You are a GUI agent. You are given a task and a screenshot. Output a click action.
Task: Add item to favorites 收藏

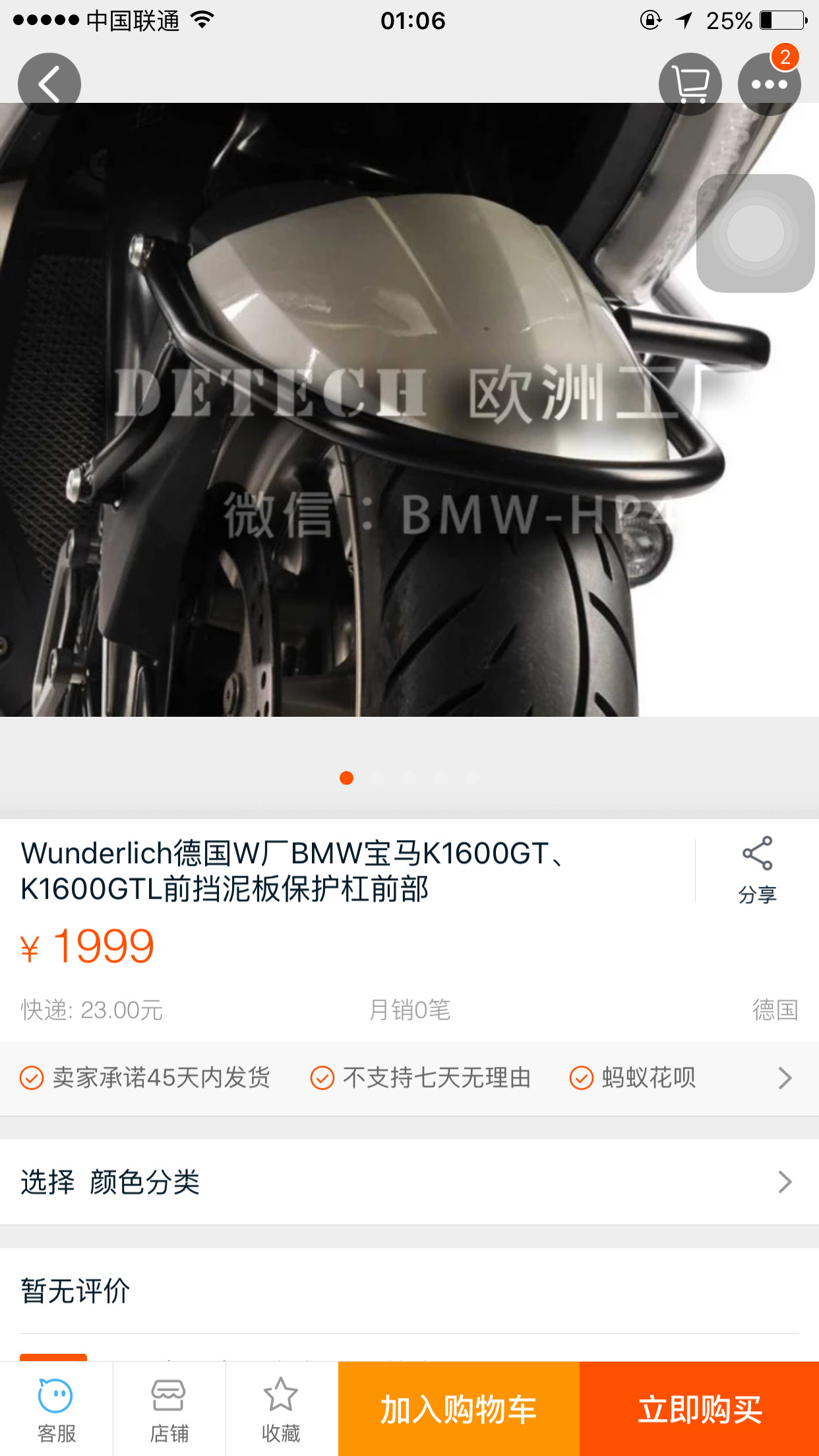tap(281, 1410)
